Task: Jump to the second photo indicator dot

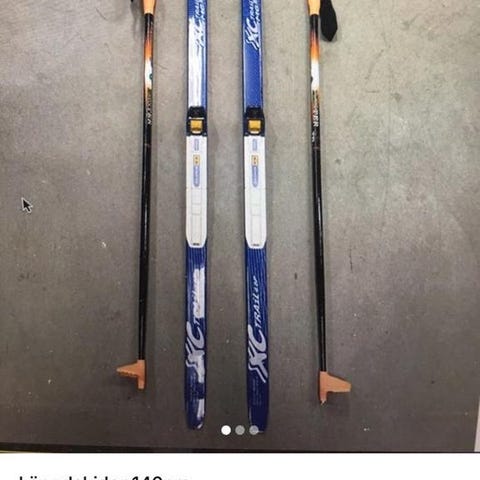Action: click(x=240, y=430)
